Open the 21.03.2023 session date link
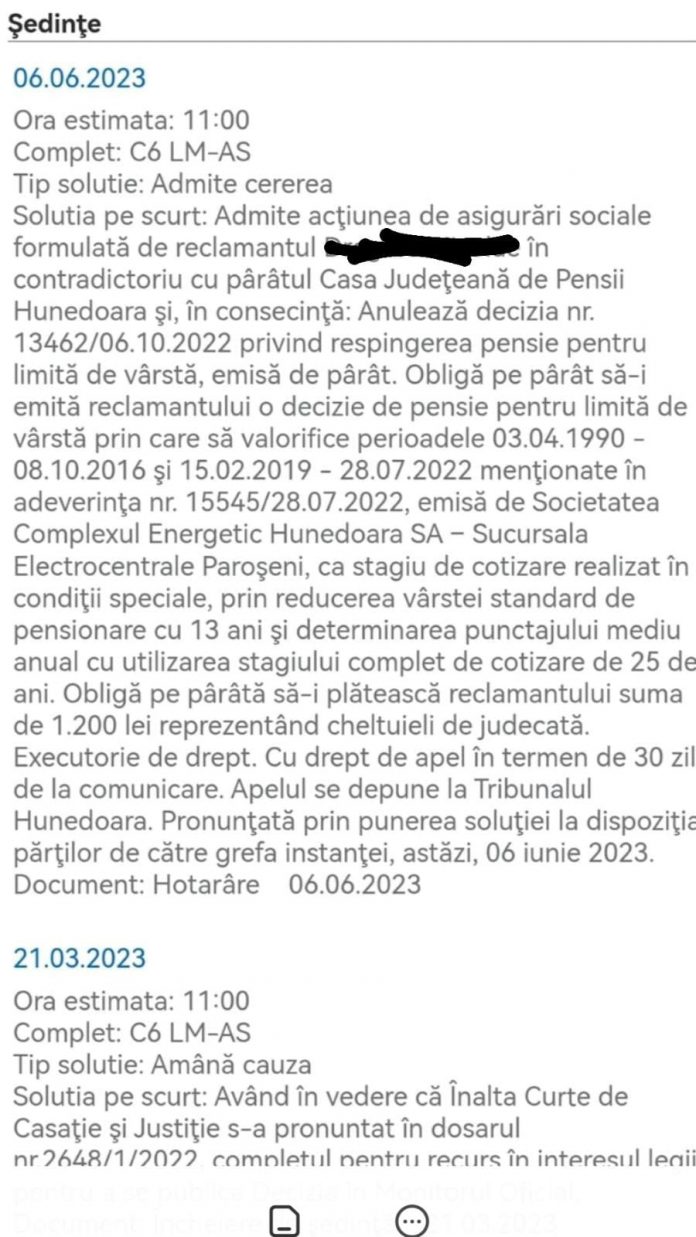Screen dimensions: 696x1237 pos(79,958)
